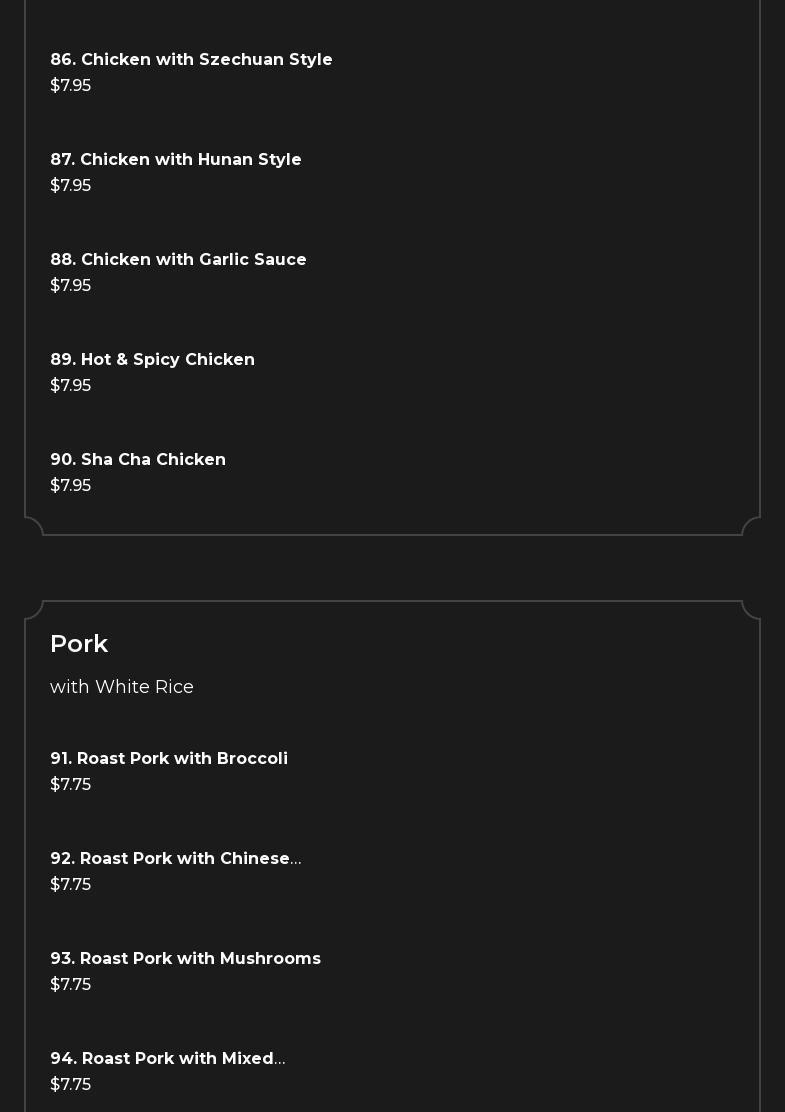The width and height of the screenshot is (785, 1112).
Task: Open 93 Roast Pork with Mushrooms
Action: coord(185,959)
